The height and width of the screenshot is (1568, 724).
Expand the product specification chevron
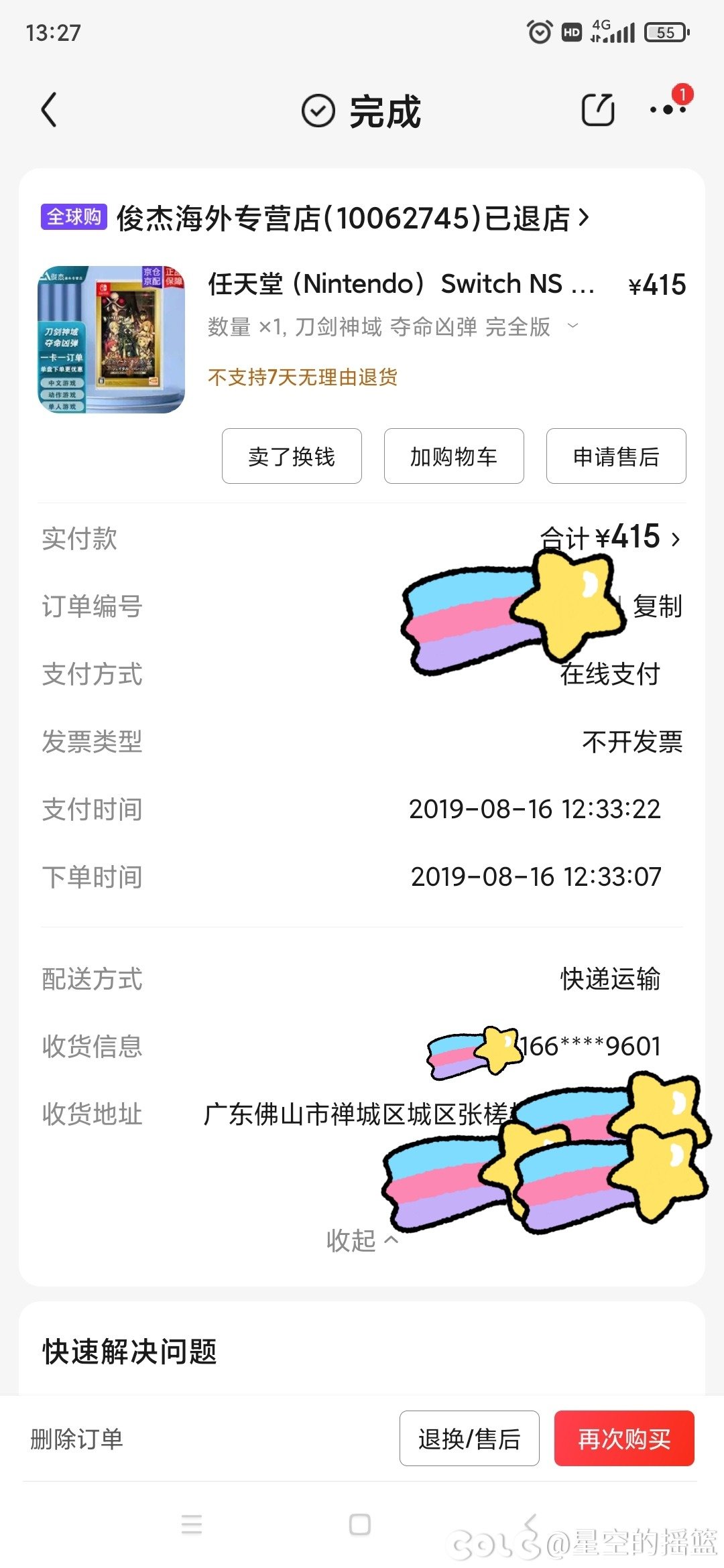(572, 326)
